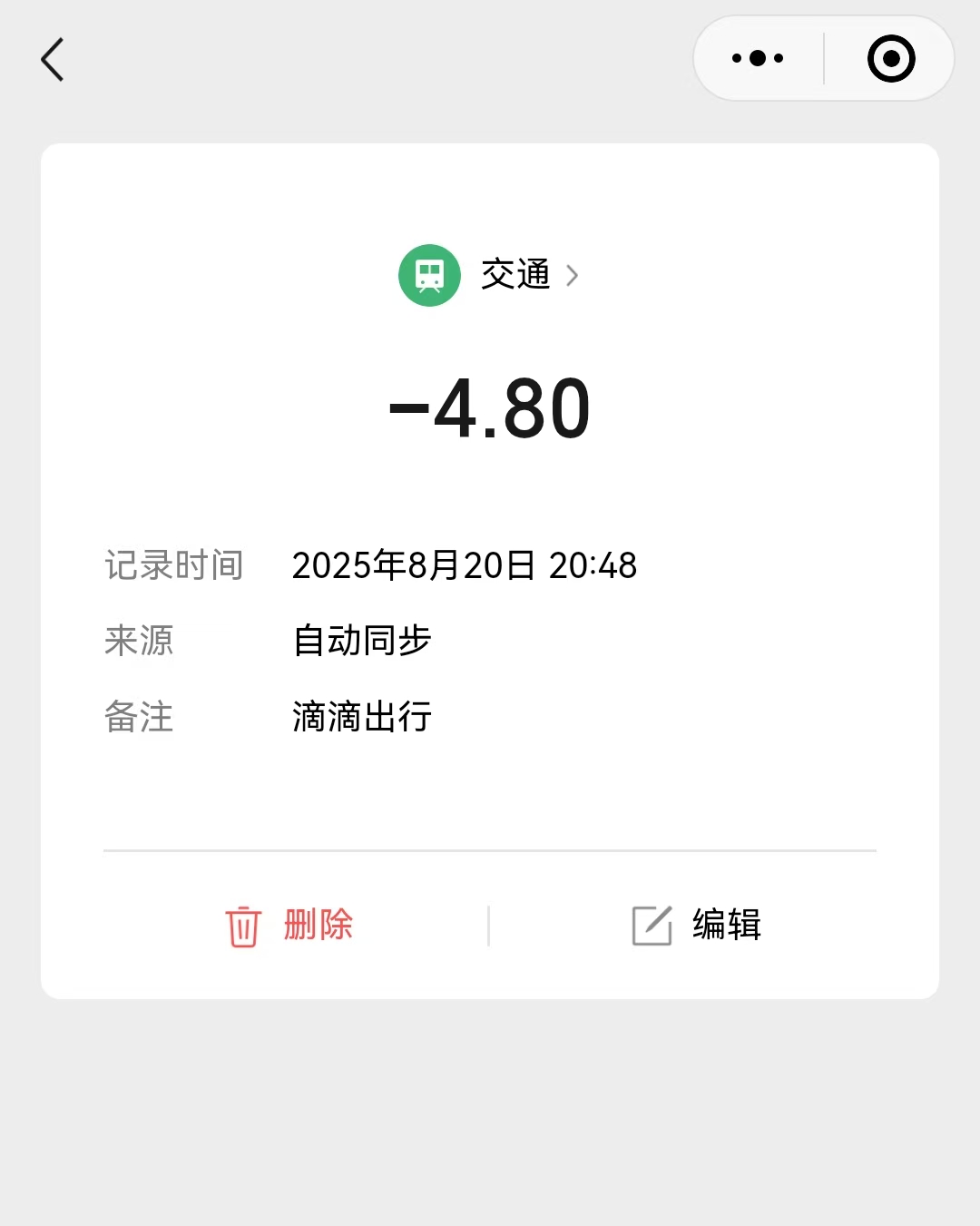
Task: Change the 交通 category
Action: point(515,275)
